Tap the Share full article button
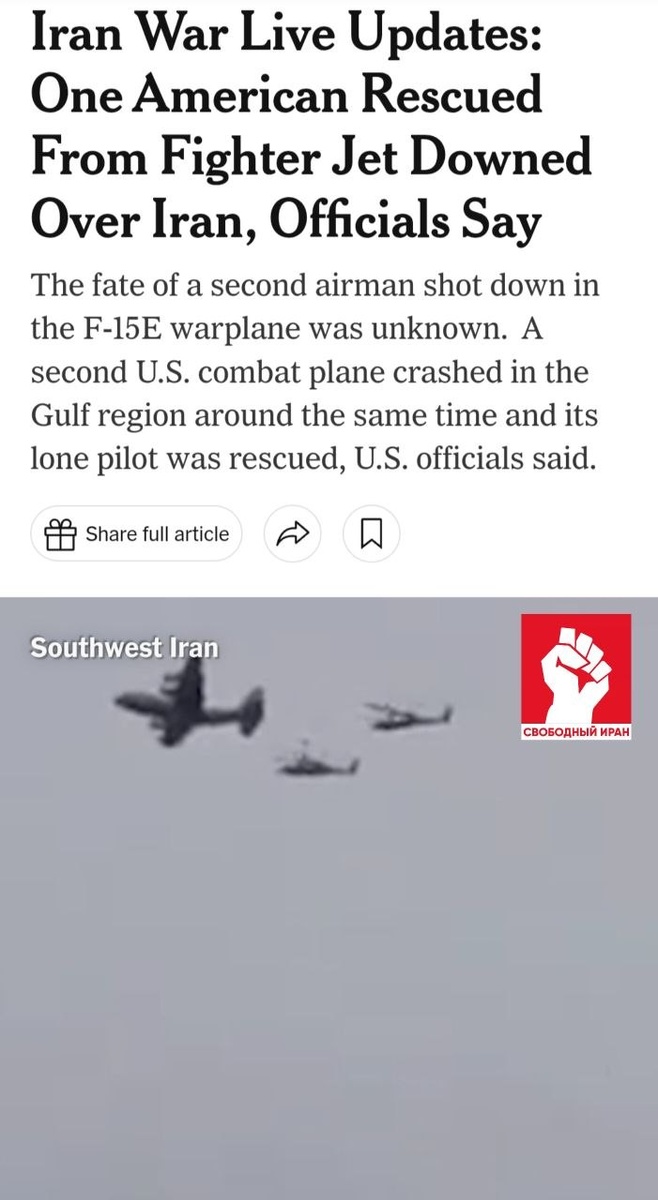This screenshot has width=658, height=1200. [x=137, y=534]
